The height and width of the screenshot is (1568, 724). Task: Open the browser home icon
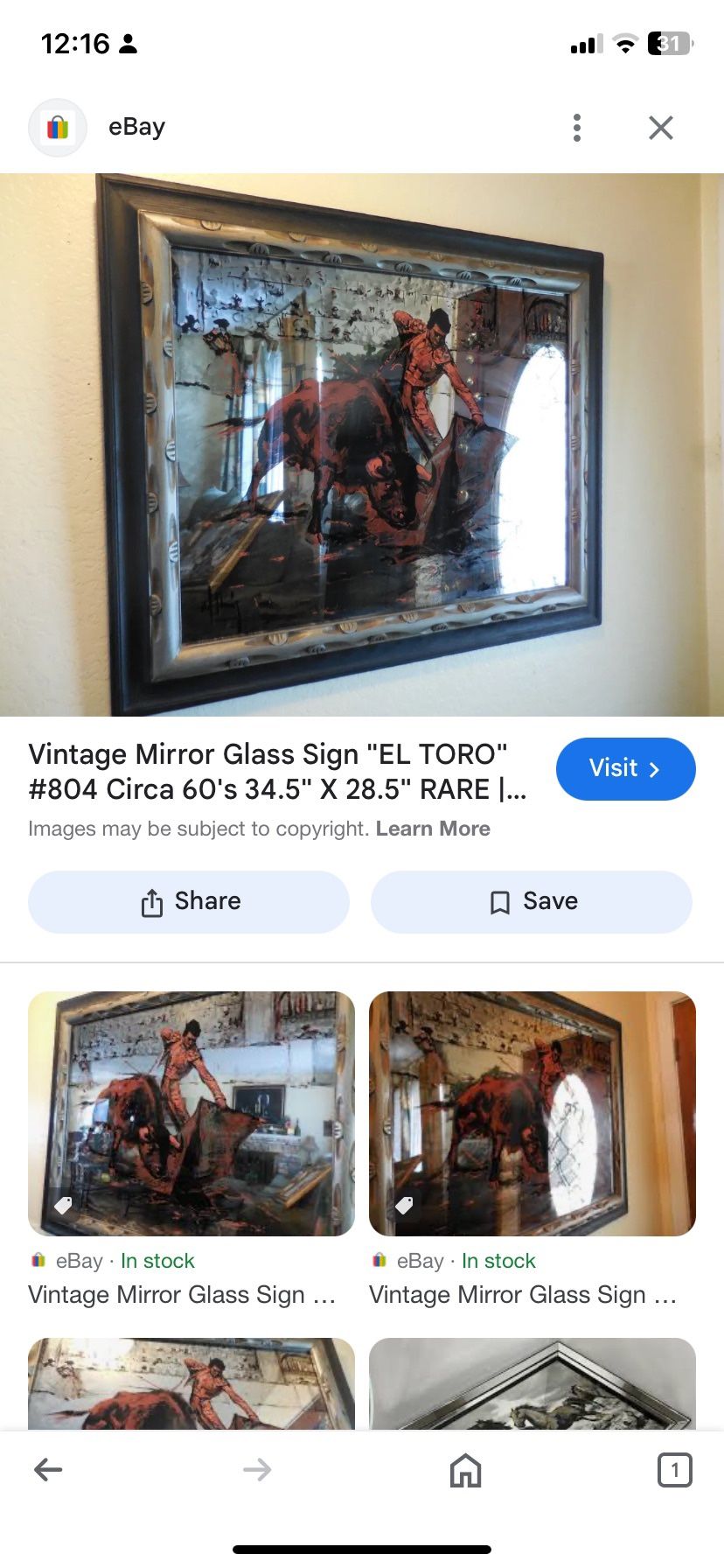(x=464, y=1470)
